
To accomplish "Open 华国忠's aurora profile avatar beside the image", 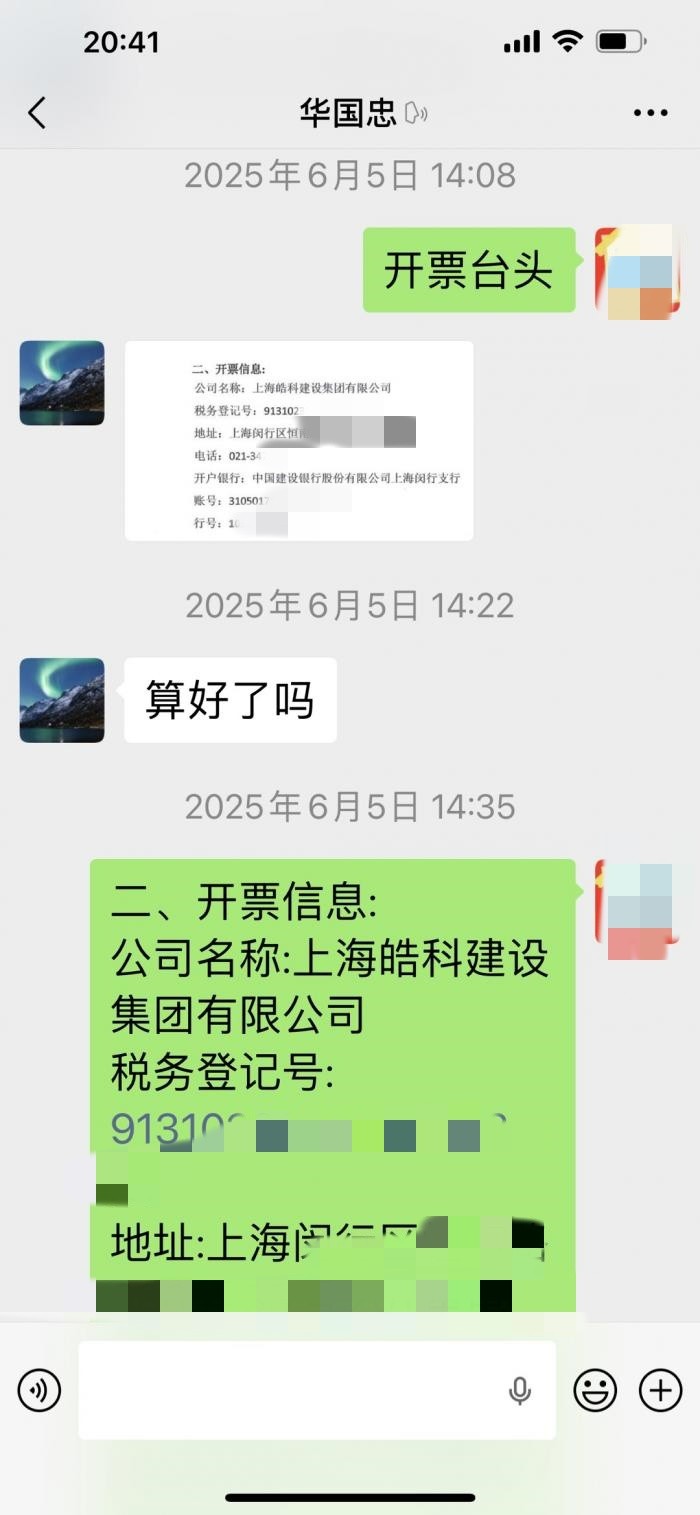I will point(62,383).
